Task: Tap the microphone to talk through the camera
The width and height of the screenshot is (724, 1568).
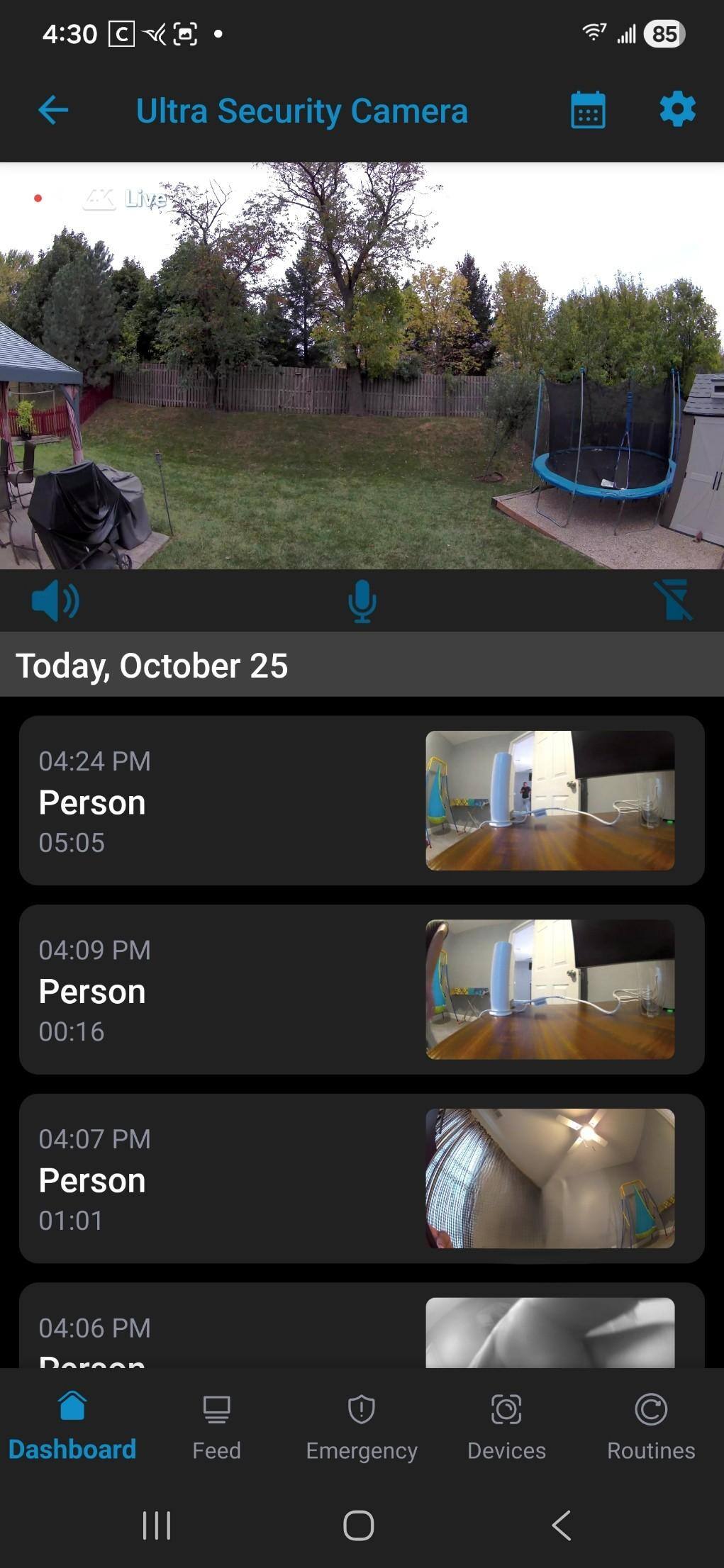Action: pyautogui.click(x=362, y=601)
